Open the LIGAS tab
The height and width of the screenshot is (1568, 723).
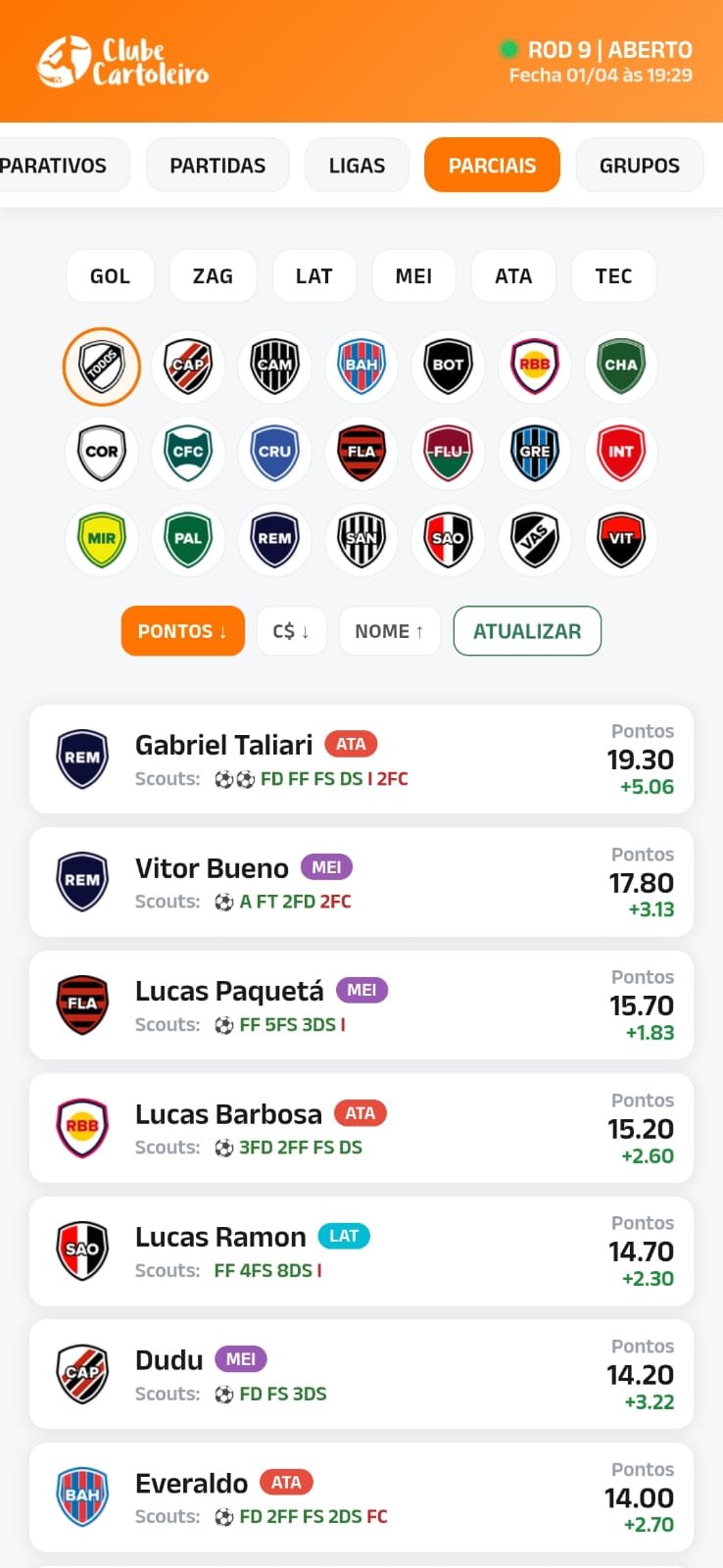point(357,165)
